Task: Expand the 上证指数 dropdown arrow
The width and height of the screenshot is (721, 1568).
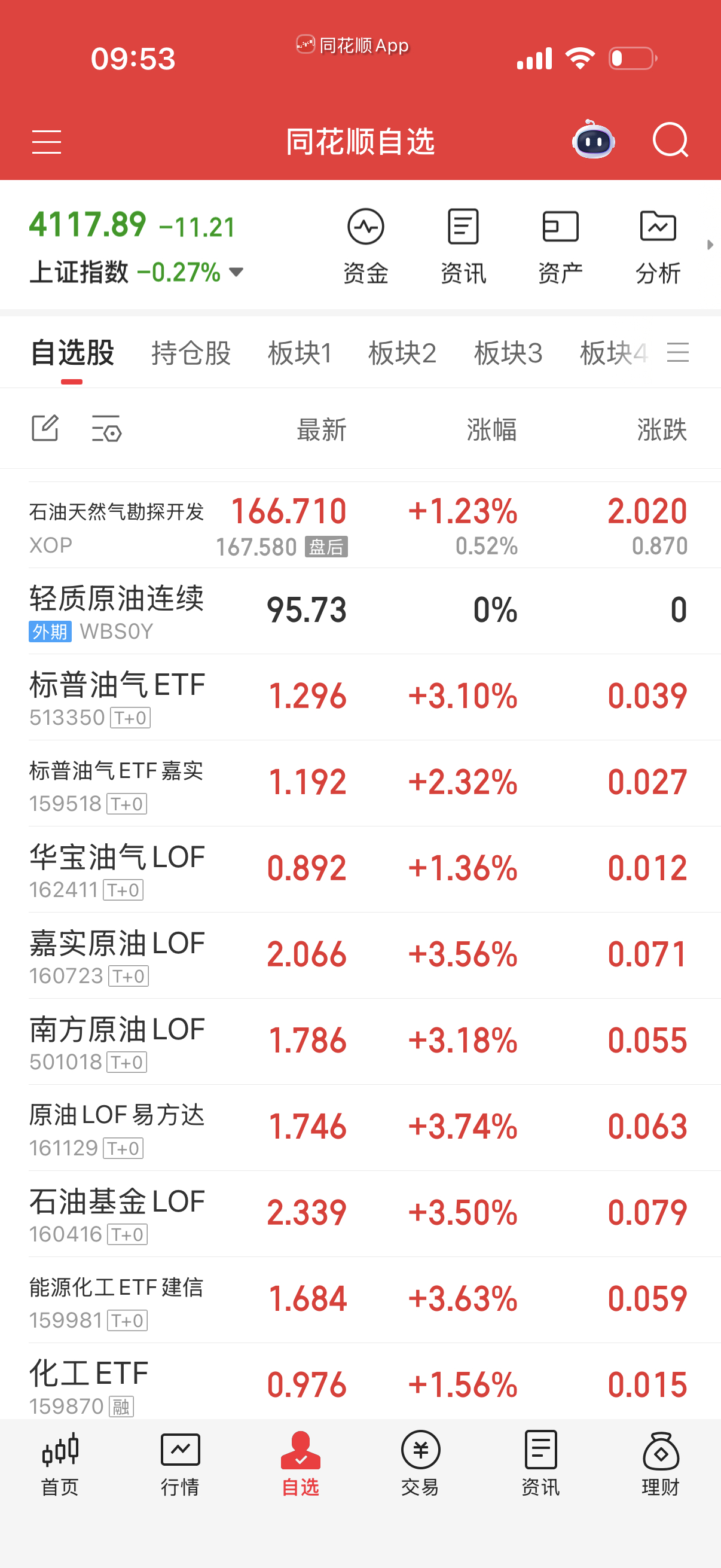Action: click(236, 273)
